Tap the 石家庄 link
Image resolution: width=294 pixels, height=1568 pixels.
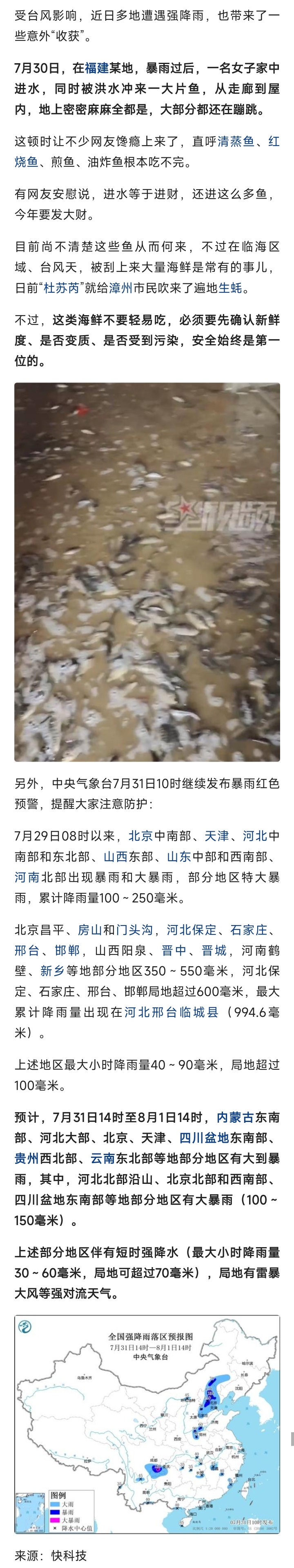248,930
